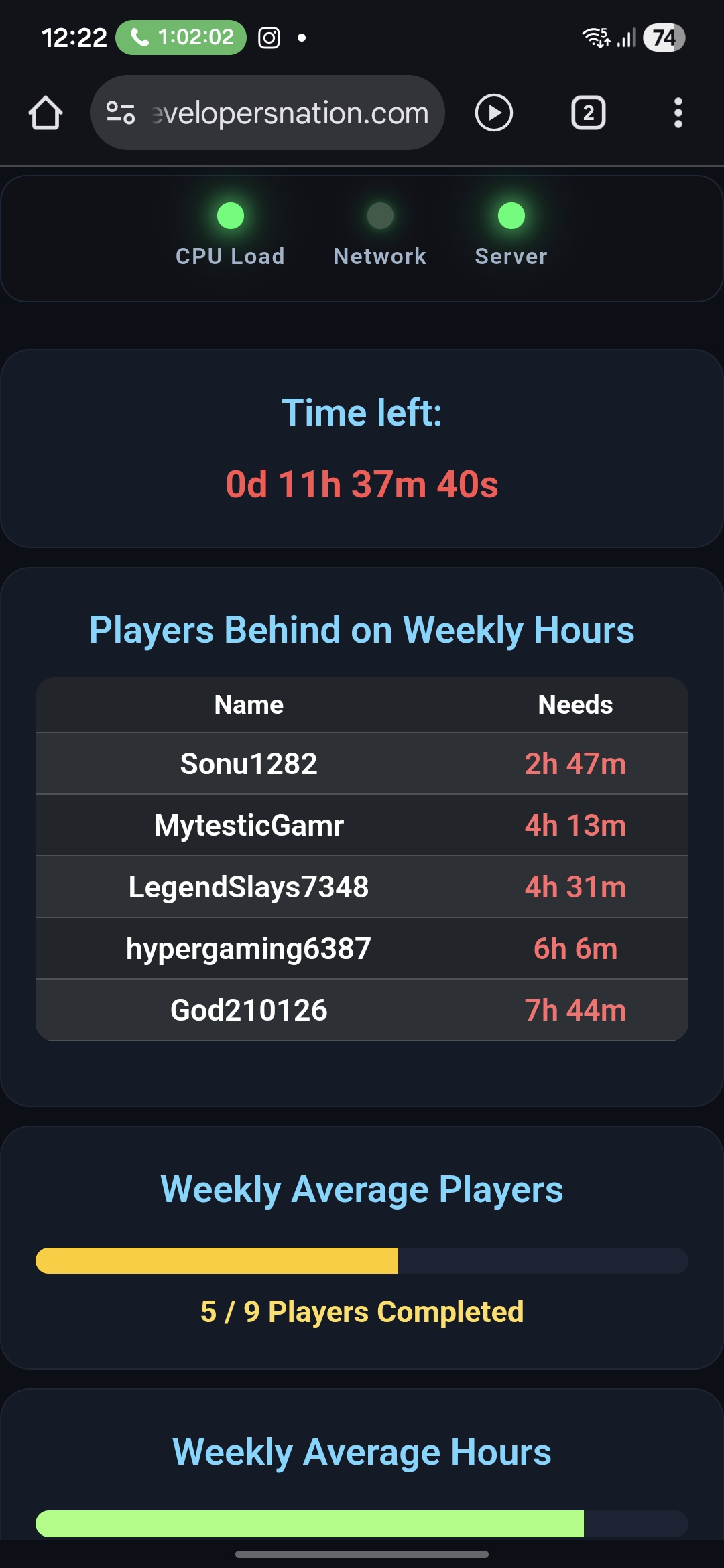Screen dimensions: 724x1568
Task: Tap the browser home button
Action: click(x=46, y=113)
